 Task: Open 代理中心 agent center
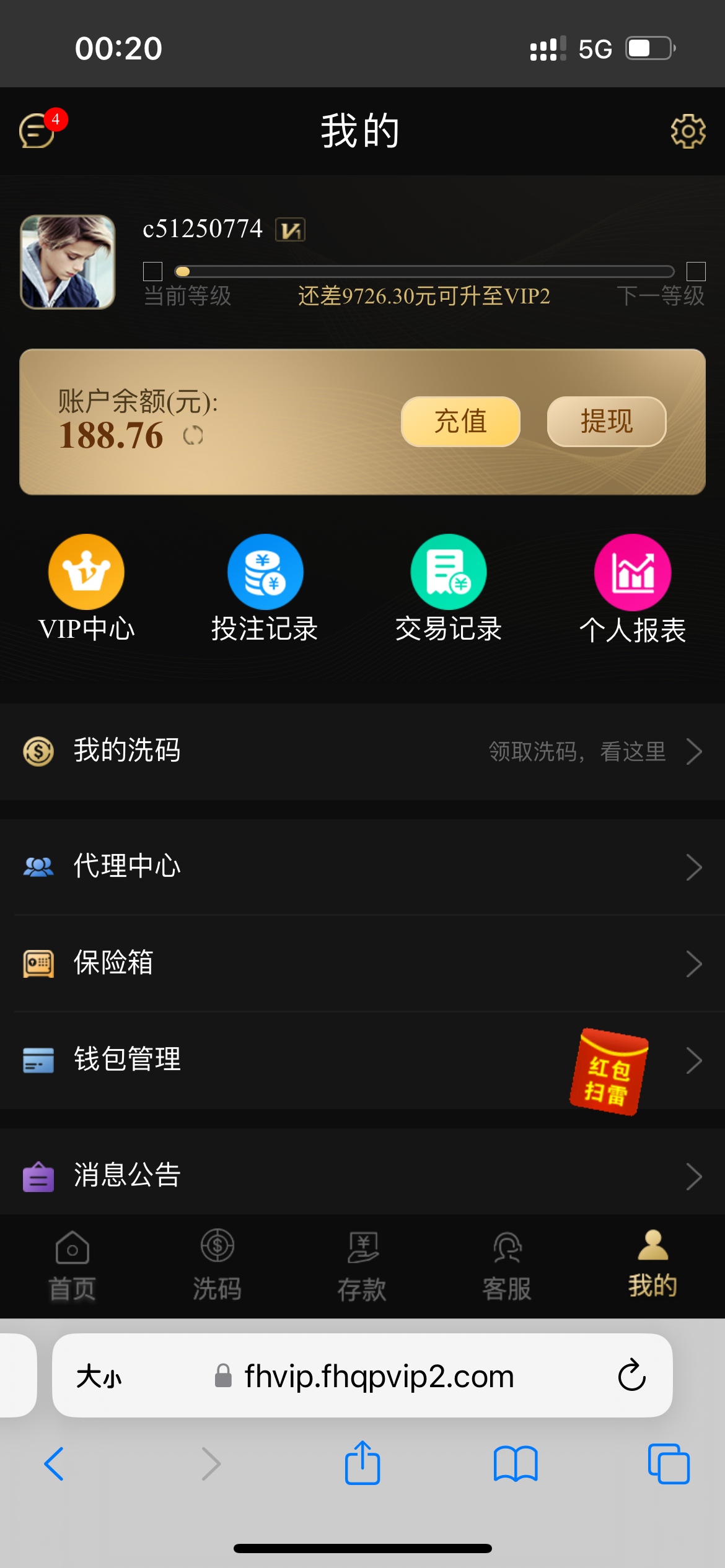point(362,866)
